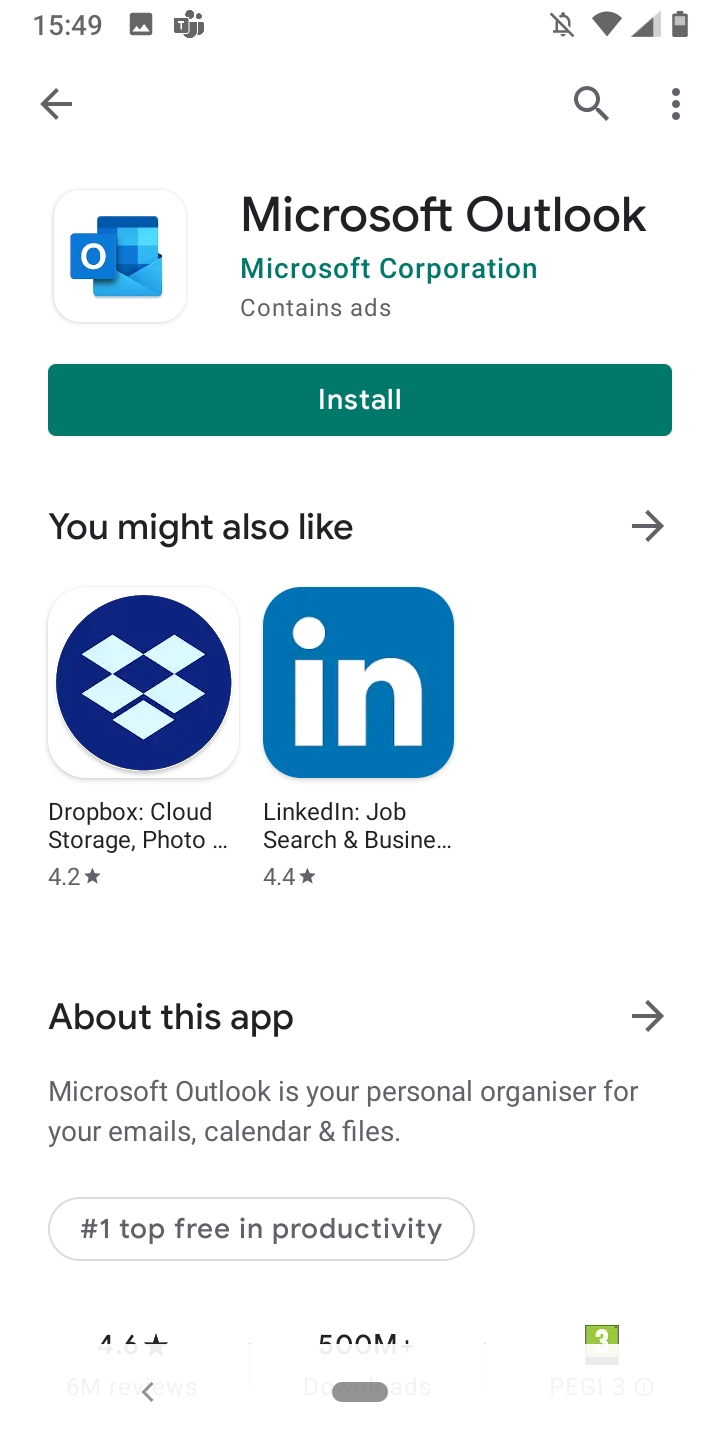This screenshot has width=720, height=1440.
Task: Tap the home pill in the navigation bar
Action: tap(360, 1391)
